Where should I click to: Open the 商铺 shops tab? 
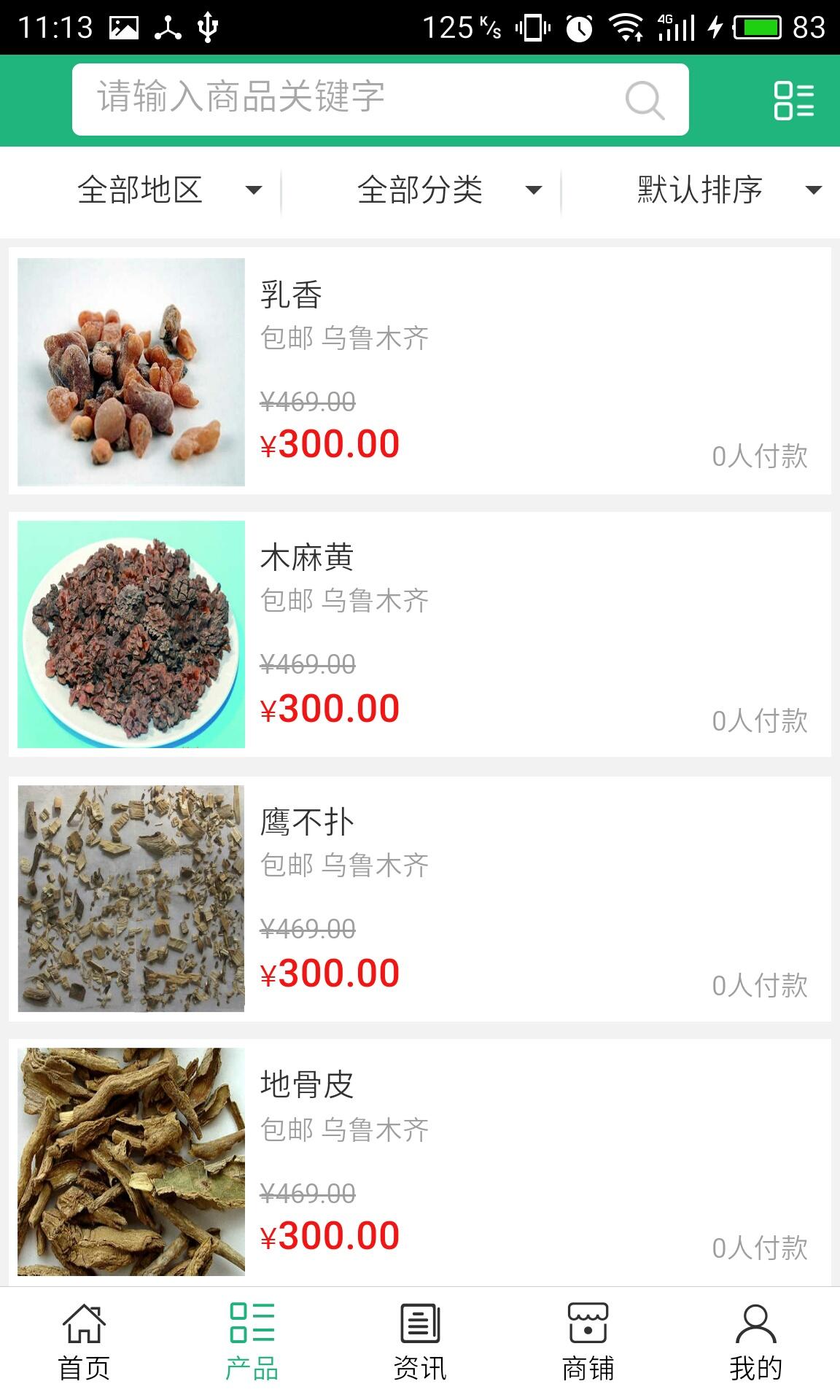tap(588, 1343)
